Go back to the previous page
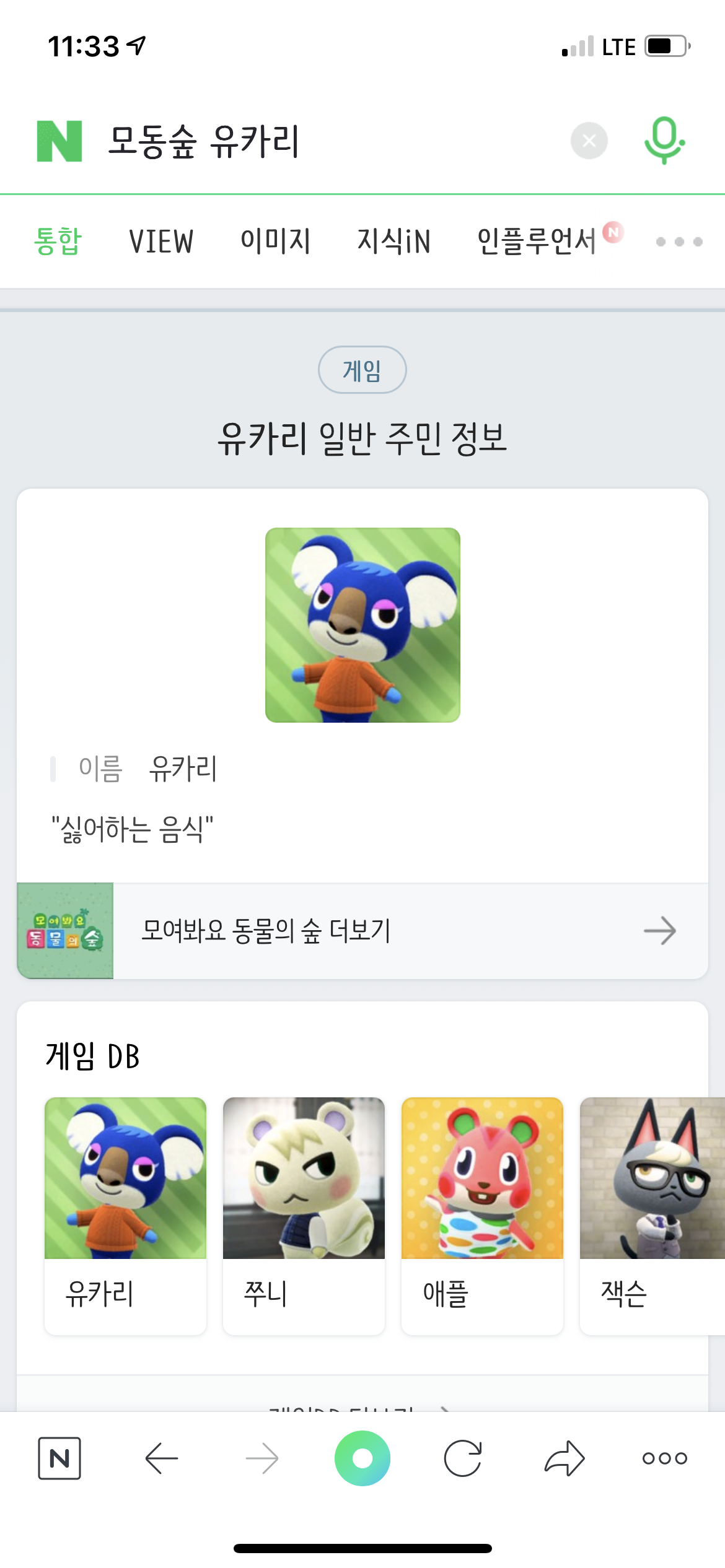725x1568 pixels. (x=161, y=1458)
